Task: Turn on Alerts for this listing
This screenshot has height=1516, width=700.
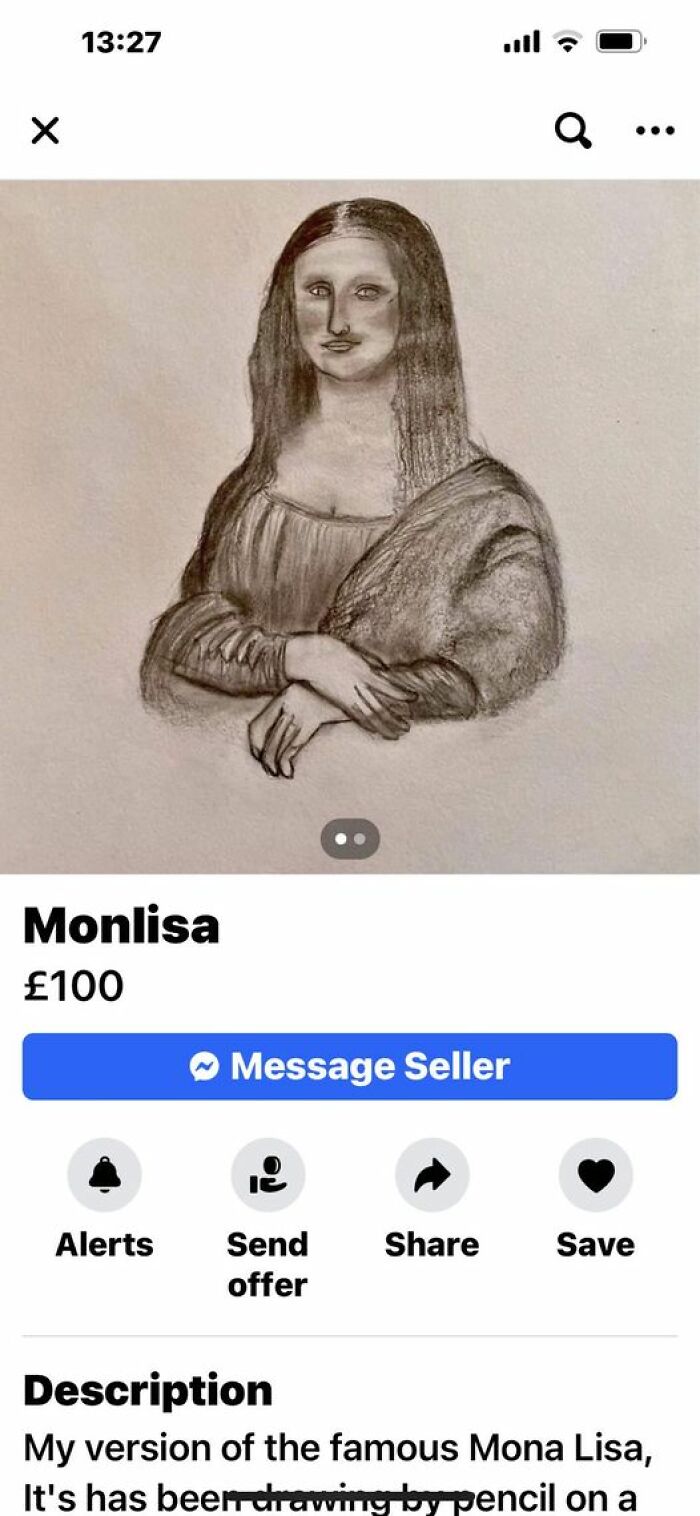Action: point(104,1175)
